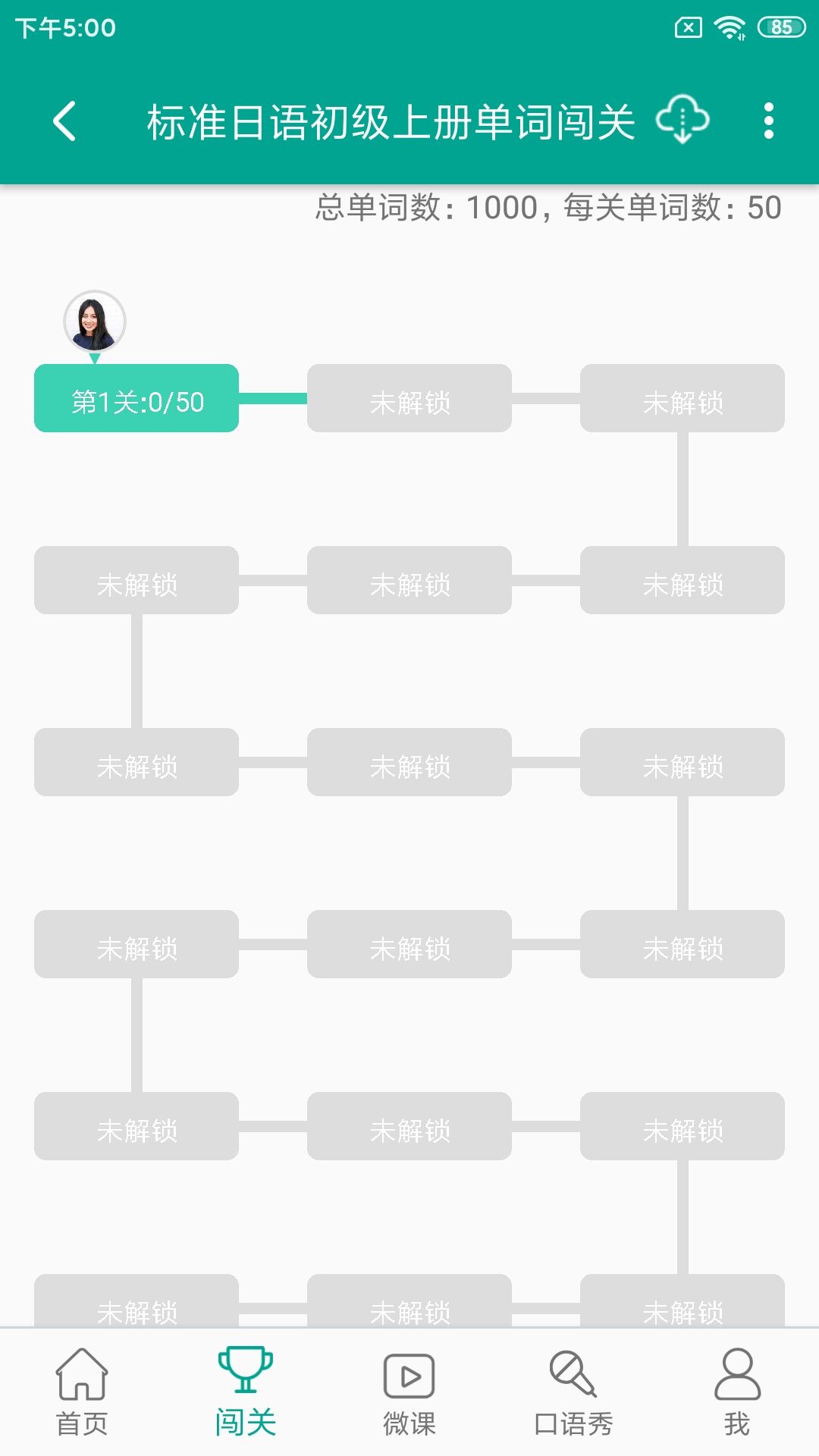The height and width of the screenshot is (1456, 819).
Task: Tap the first locked 未解锁 level beside level 1
Action: click(409, 400)
